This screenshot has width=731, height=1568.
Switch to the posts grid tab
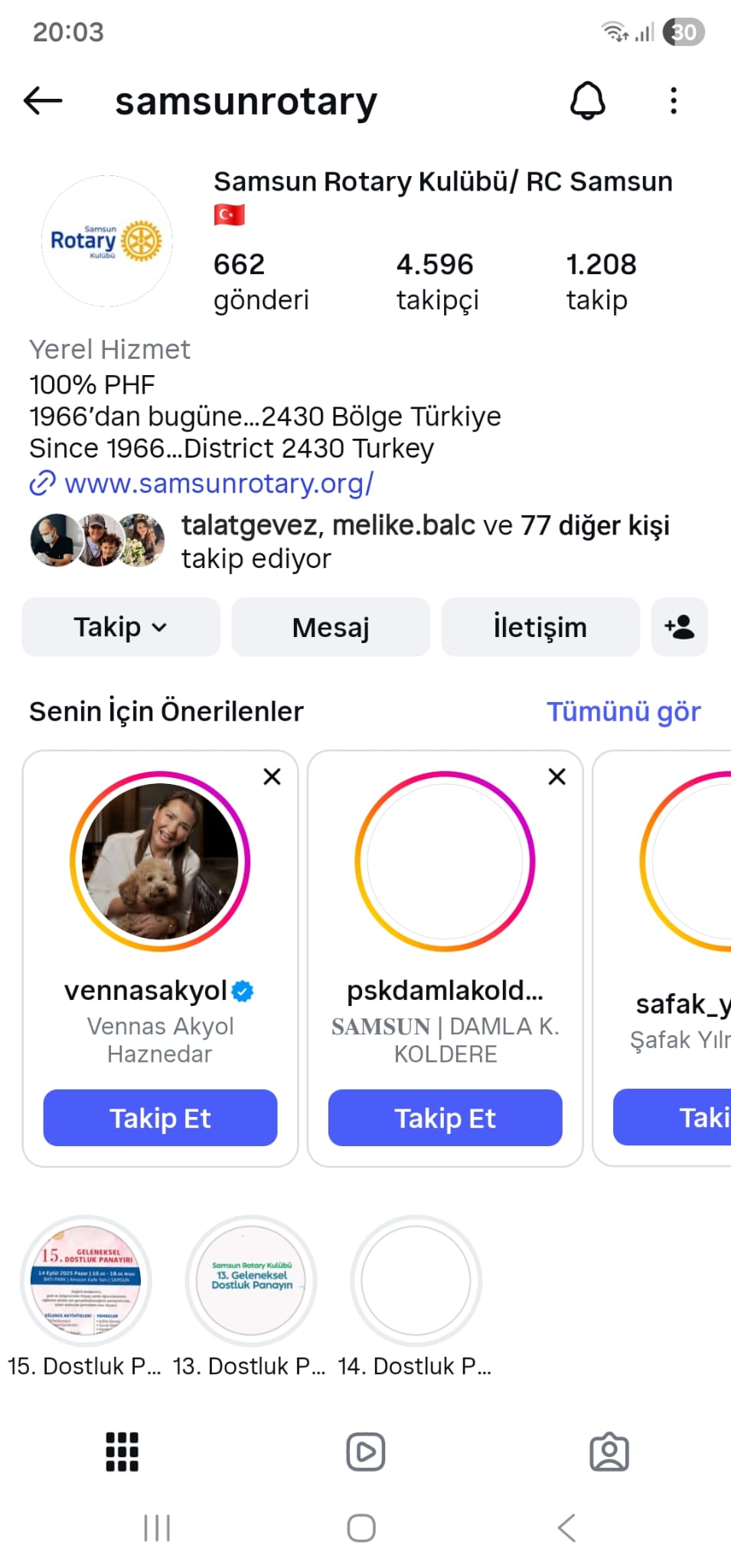122,1452
